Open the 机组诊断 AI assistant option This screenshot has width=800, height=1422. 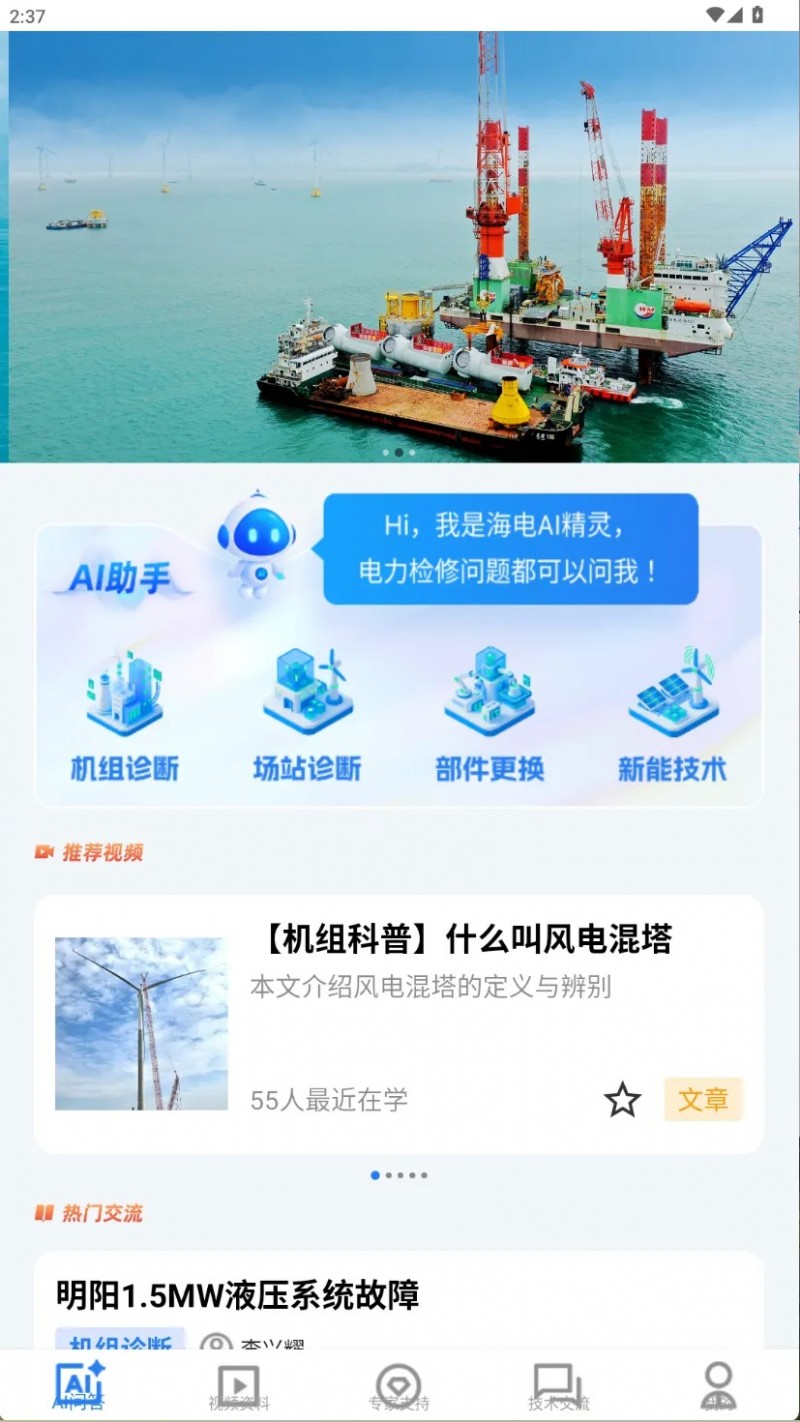tap(125, 715)
